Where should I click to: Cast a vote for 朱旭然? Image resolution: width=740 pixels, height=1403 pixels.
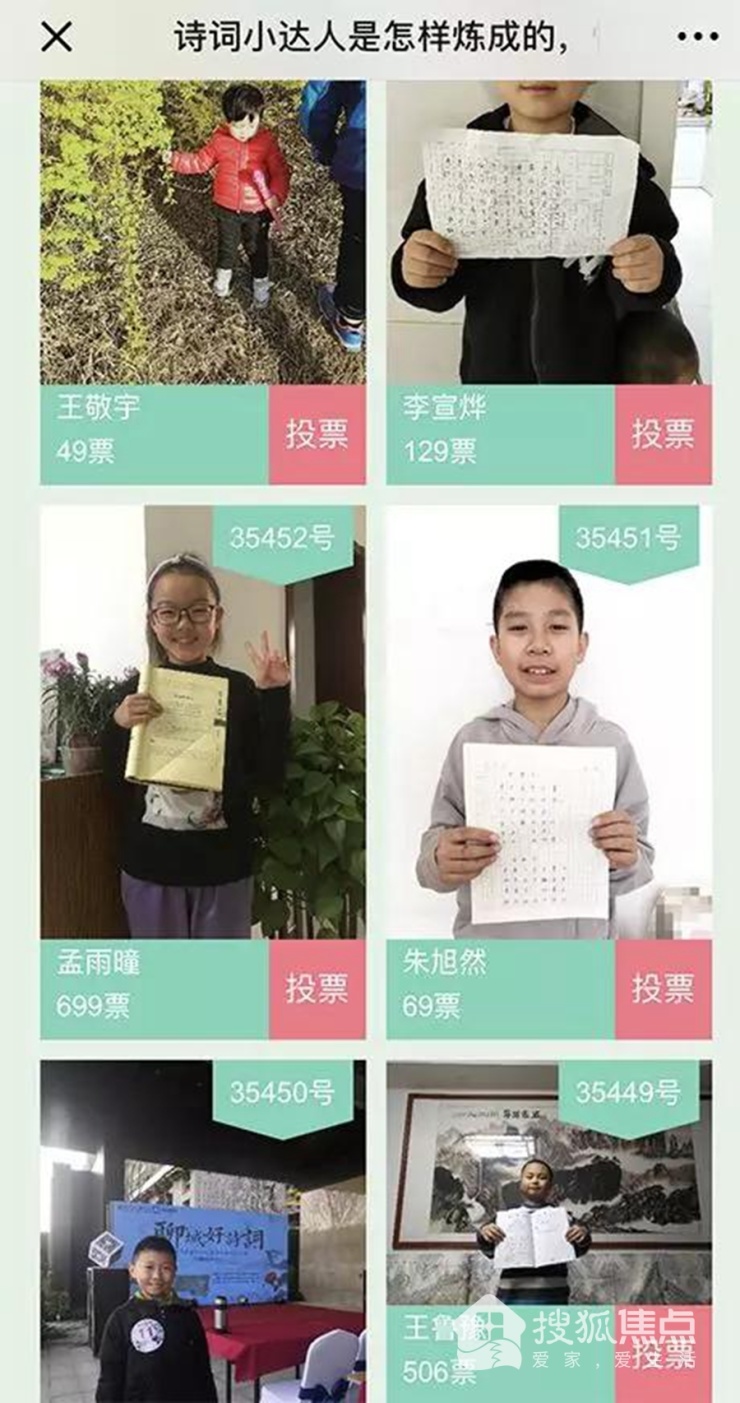663,989
